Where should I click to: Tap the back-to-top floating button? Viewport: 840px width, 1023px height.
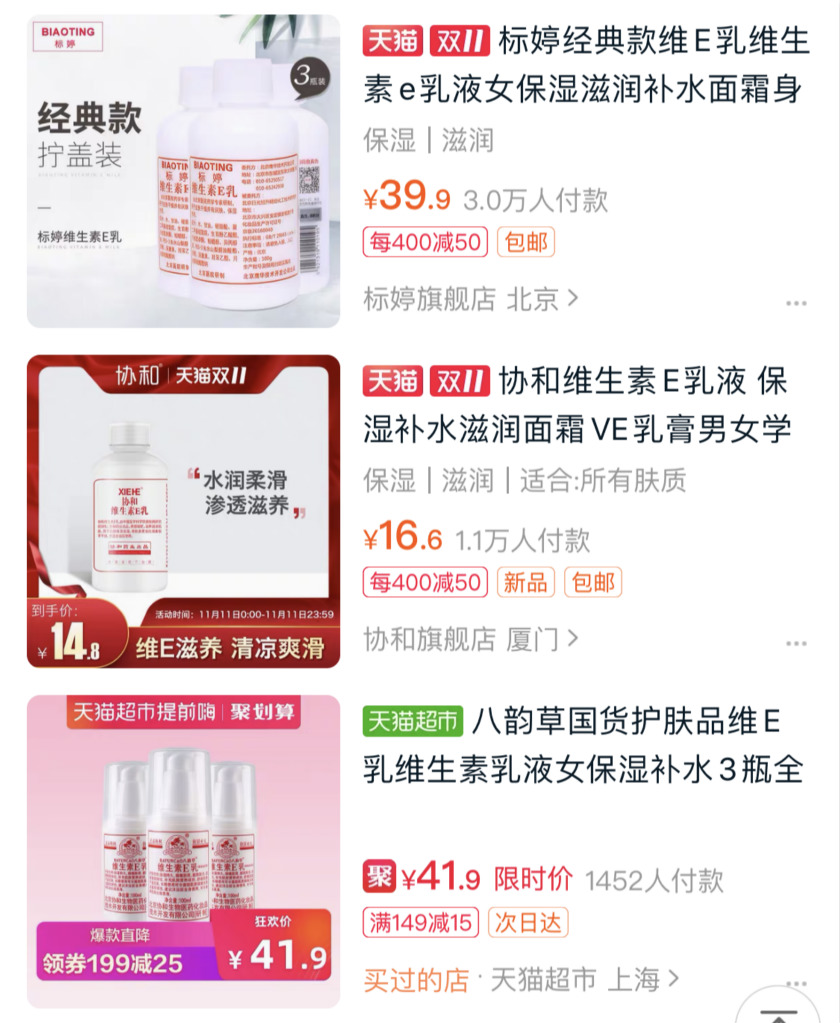pos(779,1008)
